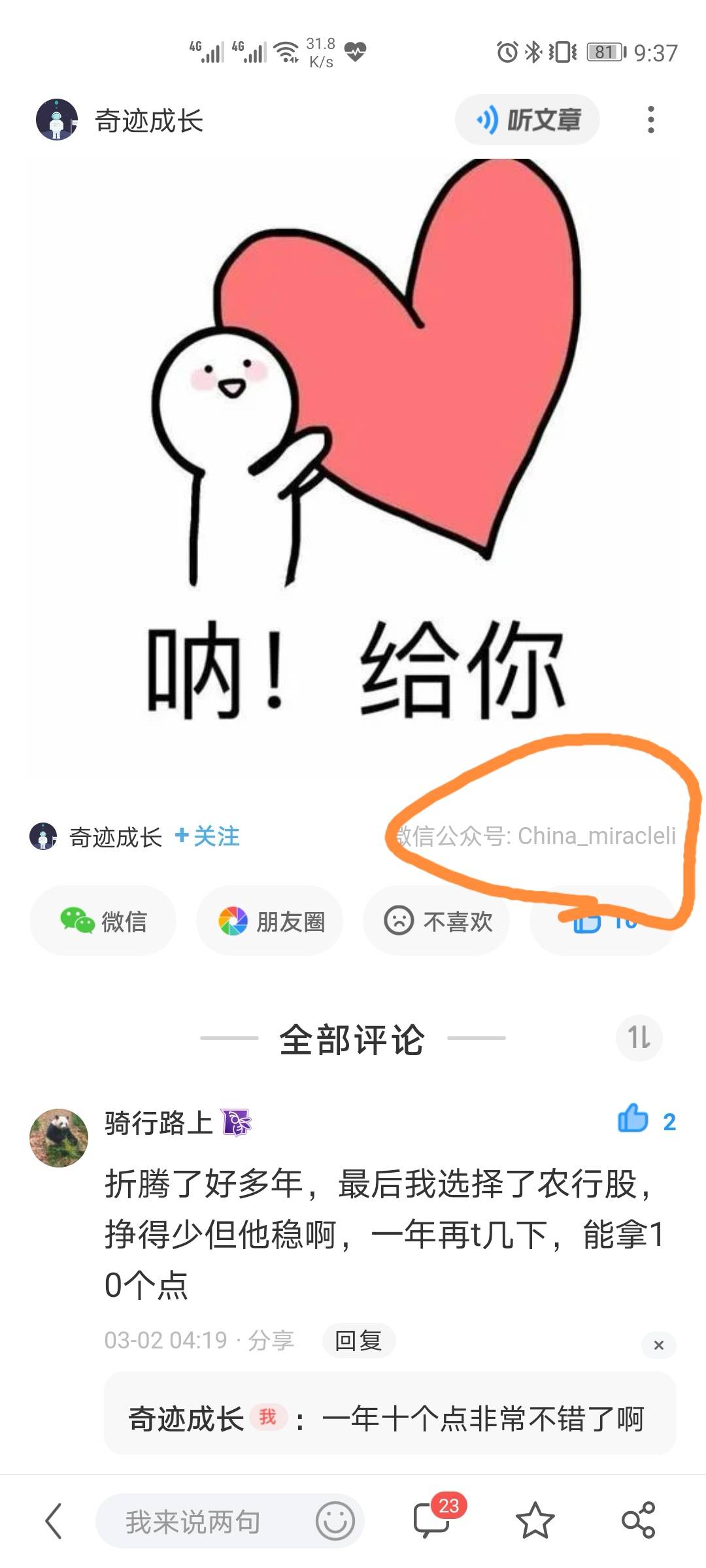
Task: Open 骑行路上's profile avatar
Action: click(59, 1137)
